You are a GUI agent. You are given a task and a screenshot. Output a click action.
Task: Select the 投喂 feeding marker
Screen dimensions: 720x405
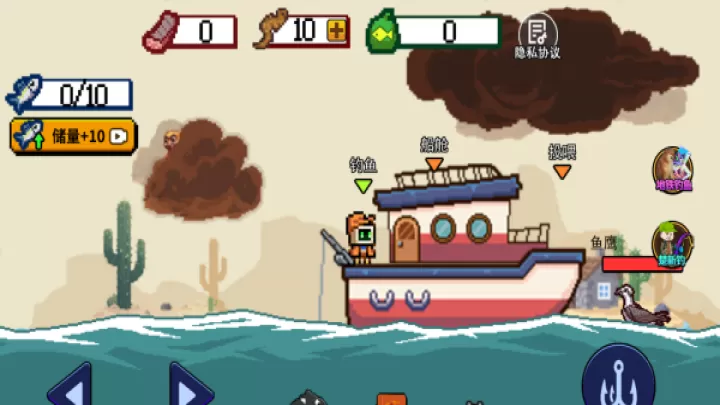(x=562, y=170)
